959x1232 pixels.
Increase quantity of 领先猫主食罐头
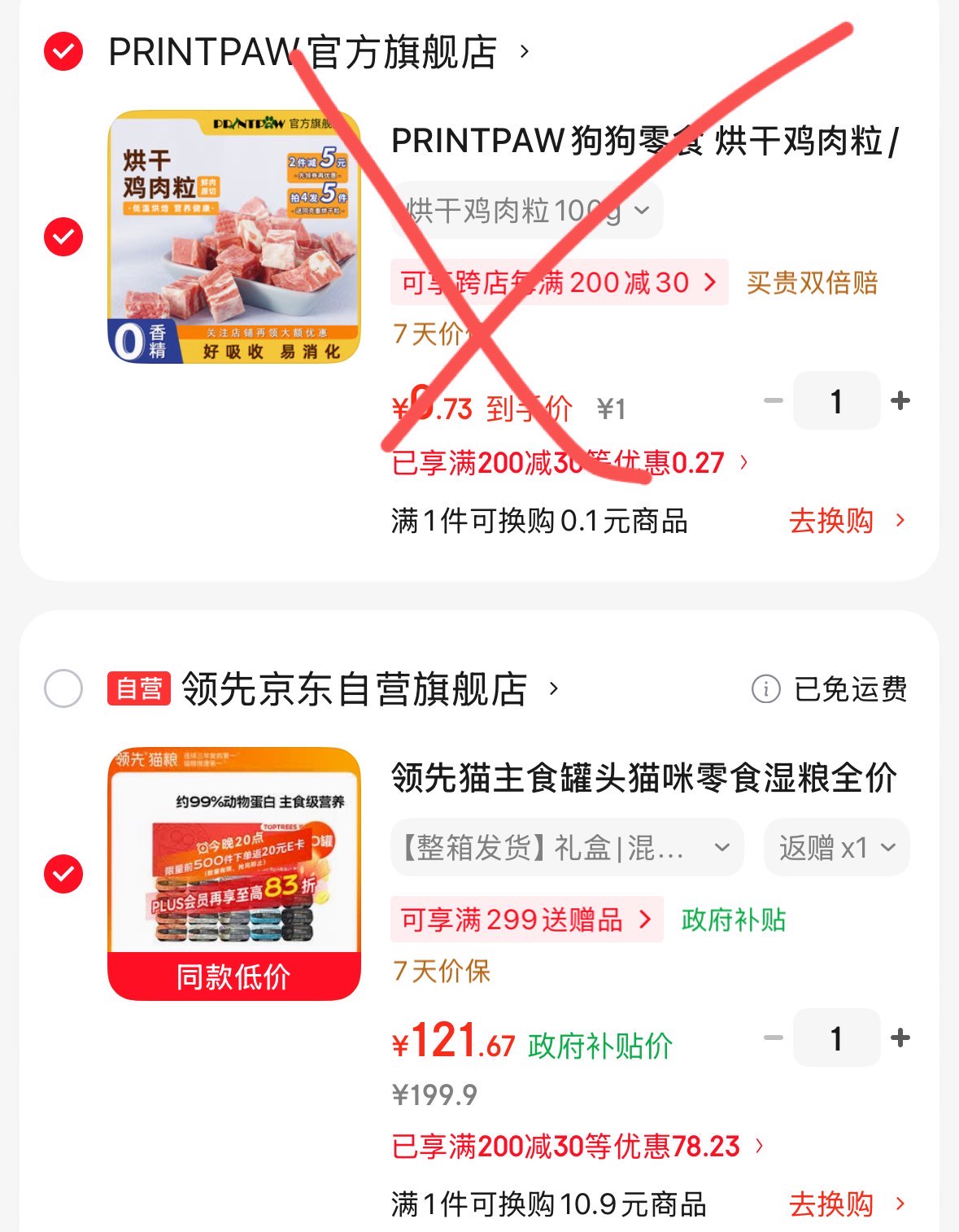click(x=900, y=1038)
